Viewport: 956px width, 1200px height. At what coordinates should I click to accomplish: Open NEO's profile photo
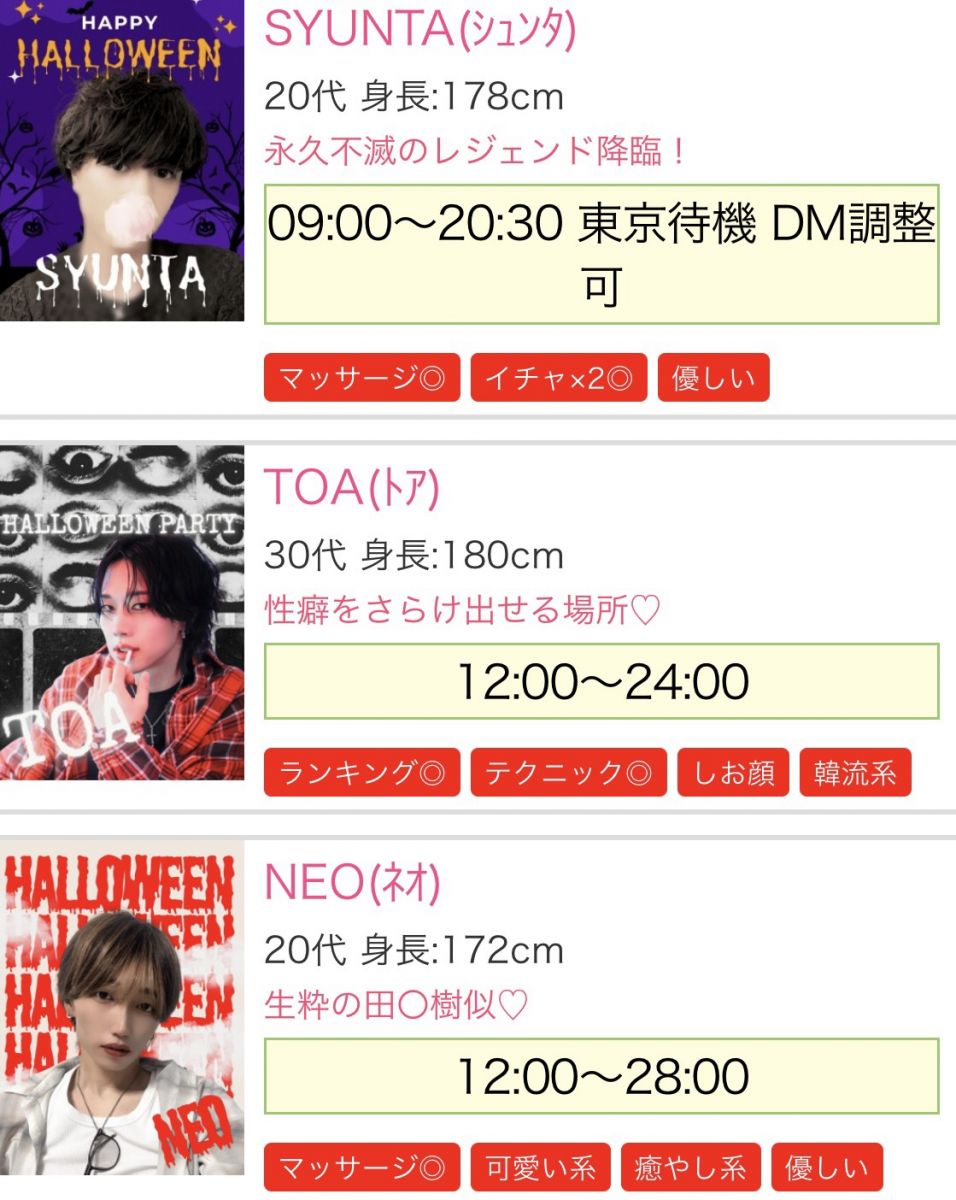click(122, 1008)
